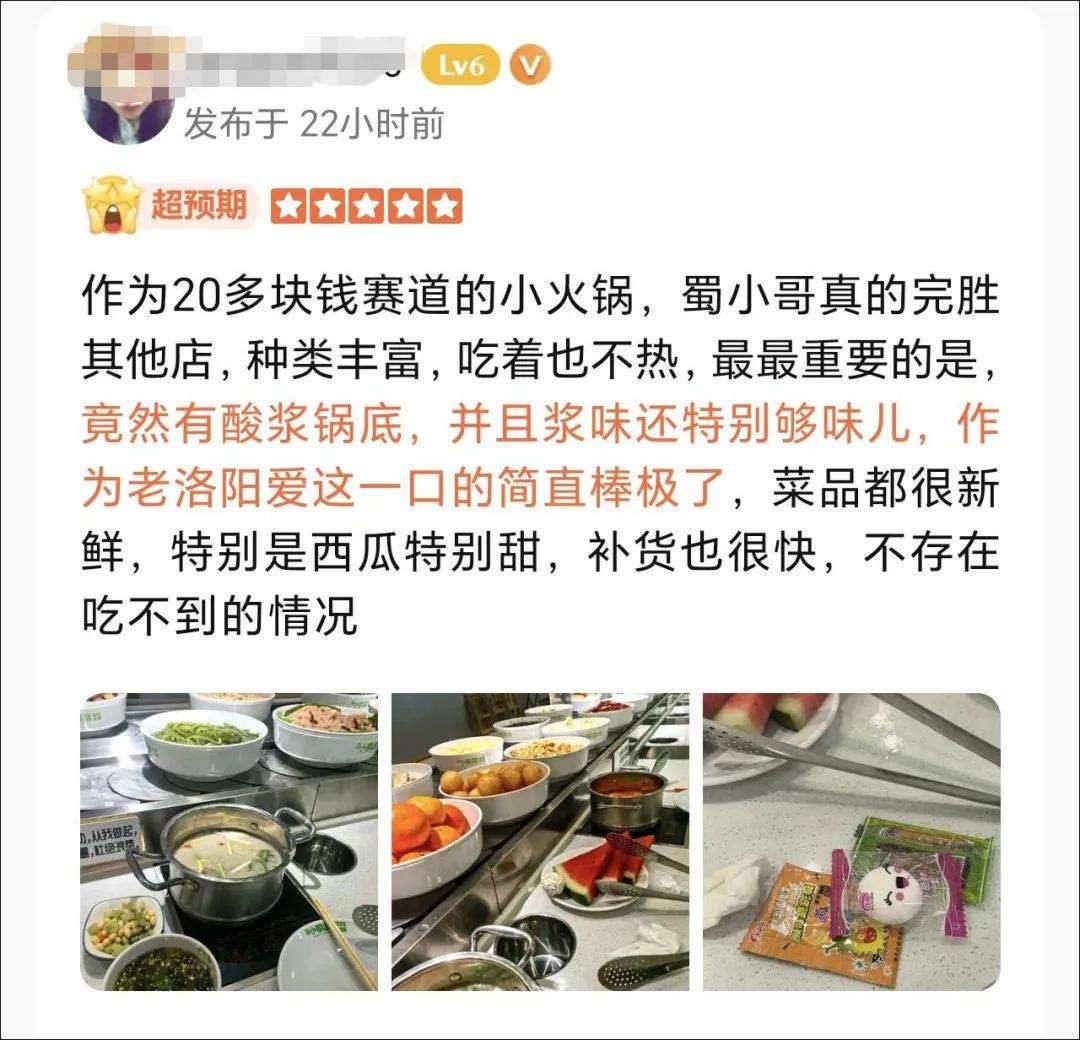This screenshot has width=1080, height=1040.
Task: Open the reviewer's profile avatar
Action: coord(127,92)
